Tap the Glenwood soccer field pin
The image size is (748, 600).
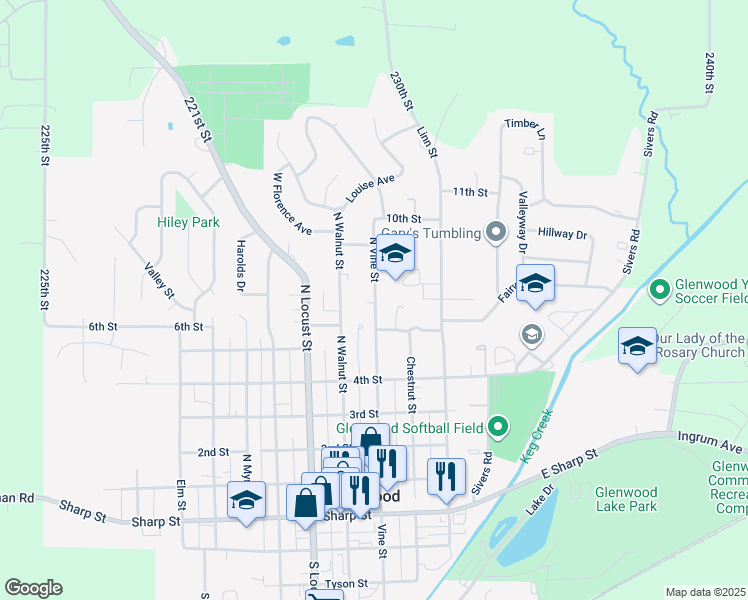point(659,291)
